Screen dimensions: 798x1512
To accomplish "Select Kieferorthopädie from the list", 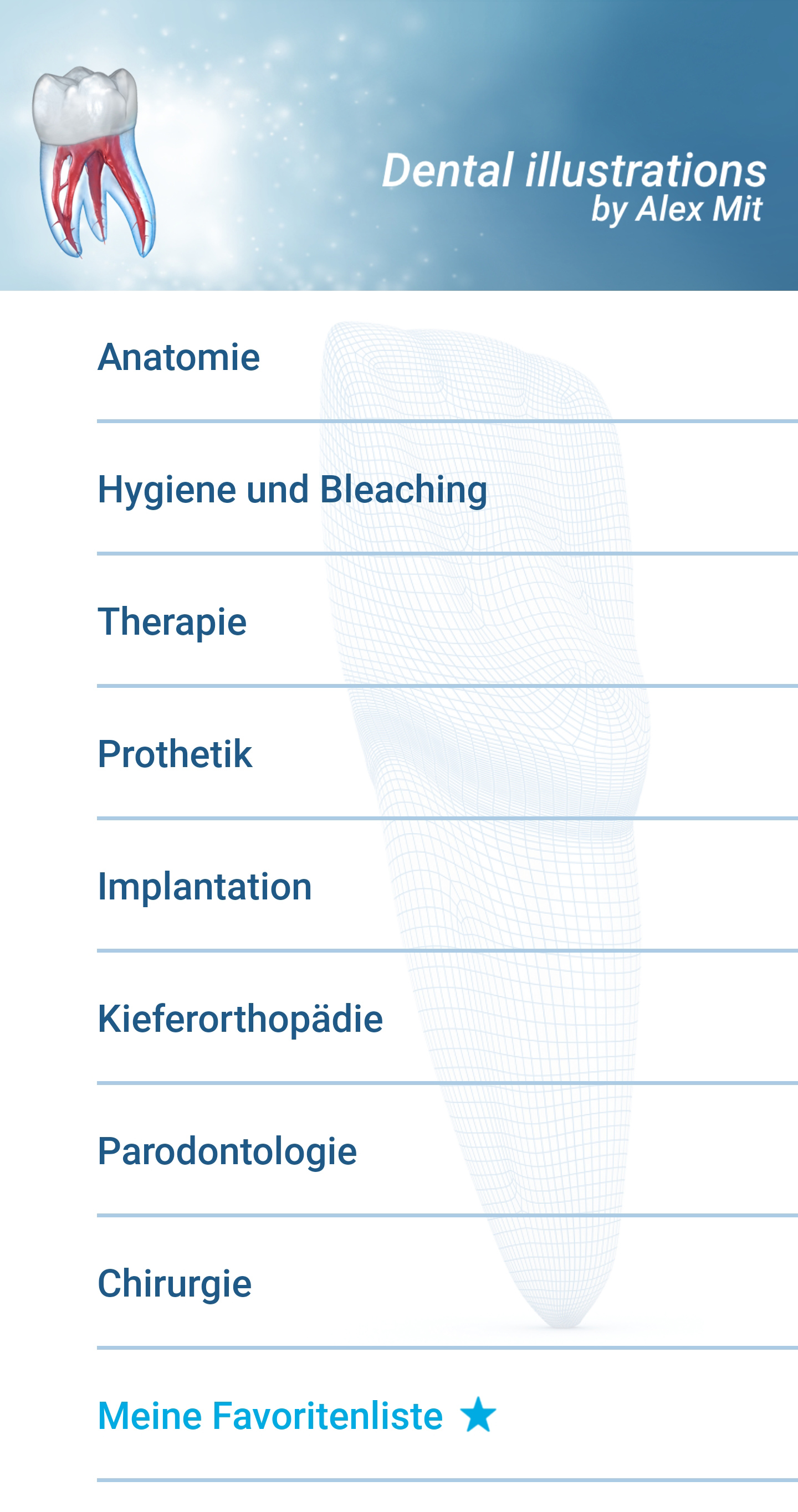I will (x=447, y=1018).
